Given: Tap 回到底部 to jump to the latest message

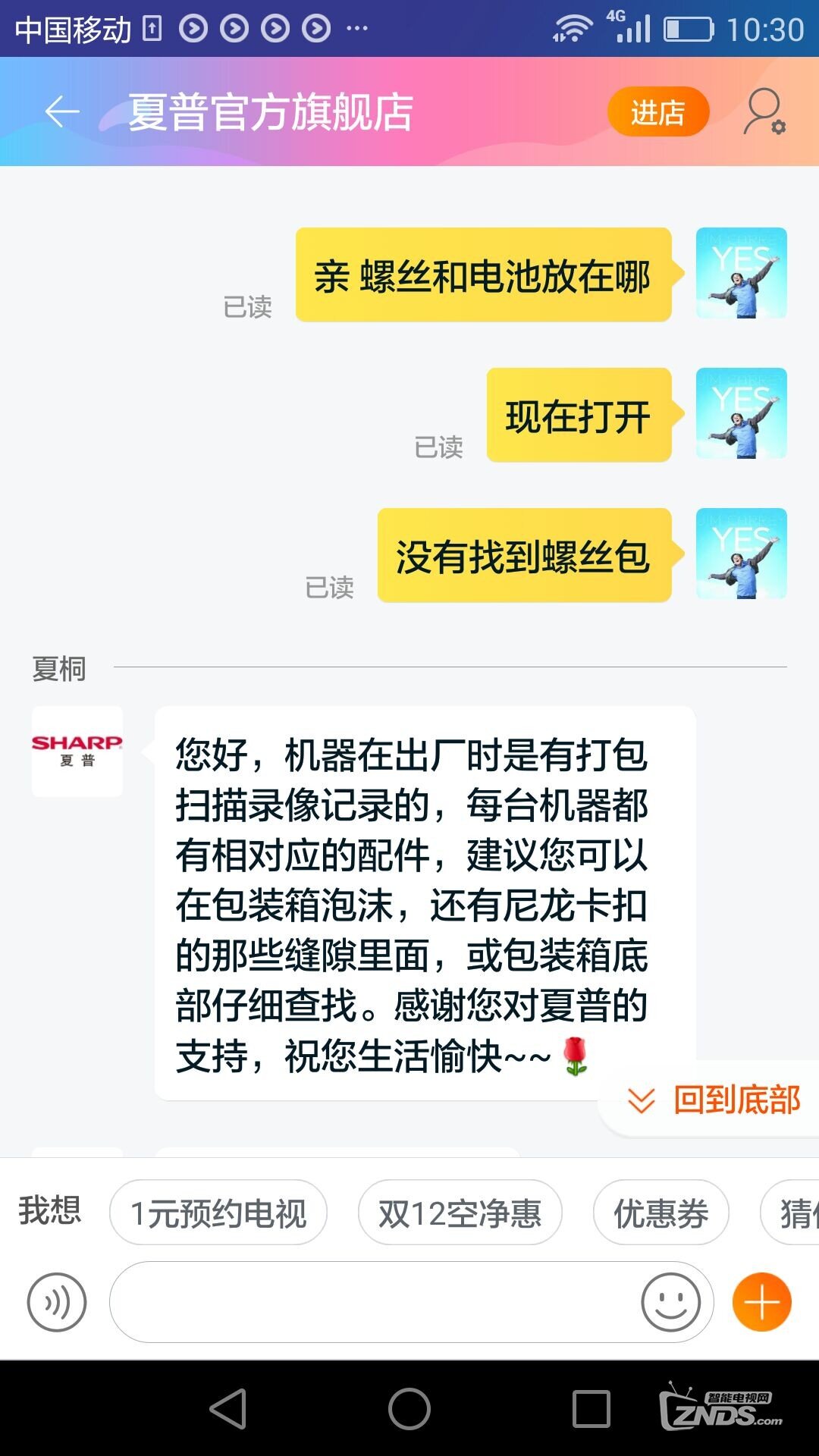Looking at the screenshot, I should 714,1100.
